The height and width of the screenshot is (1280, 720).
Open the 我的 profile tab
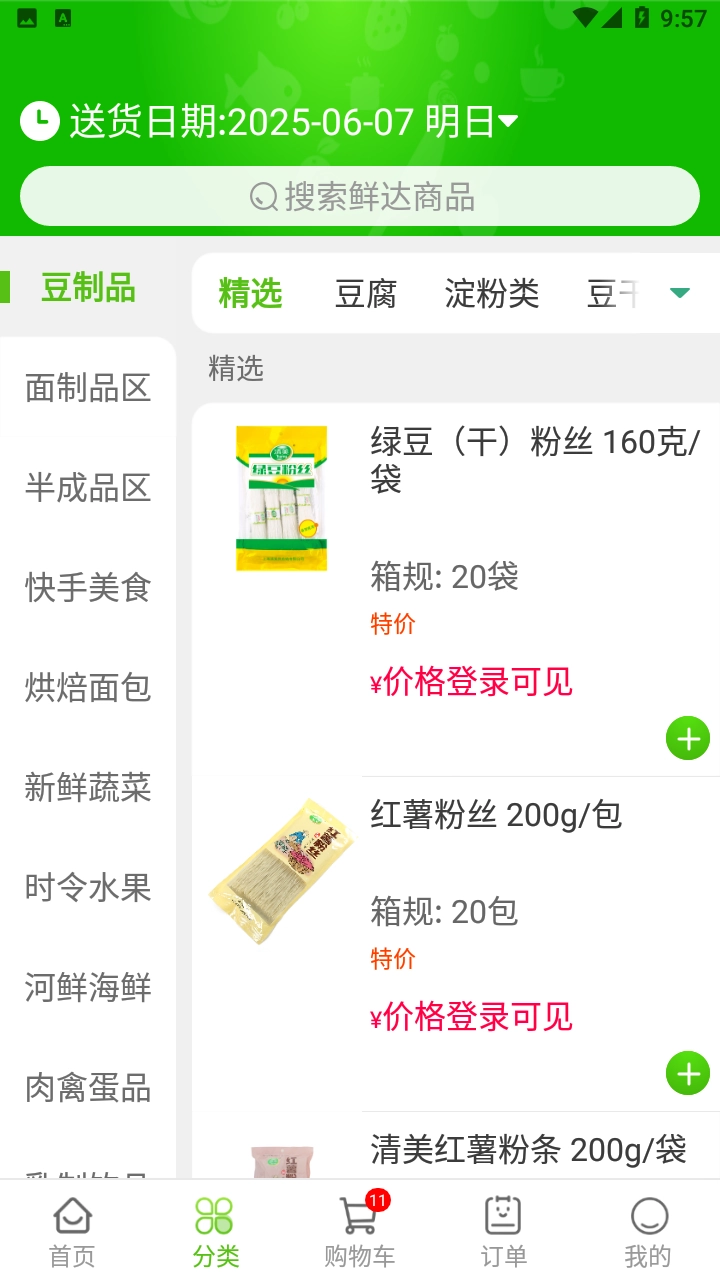coord(647,1230)
